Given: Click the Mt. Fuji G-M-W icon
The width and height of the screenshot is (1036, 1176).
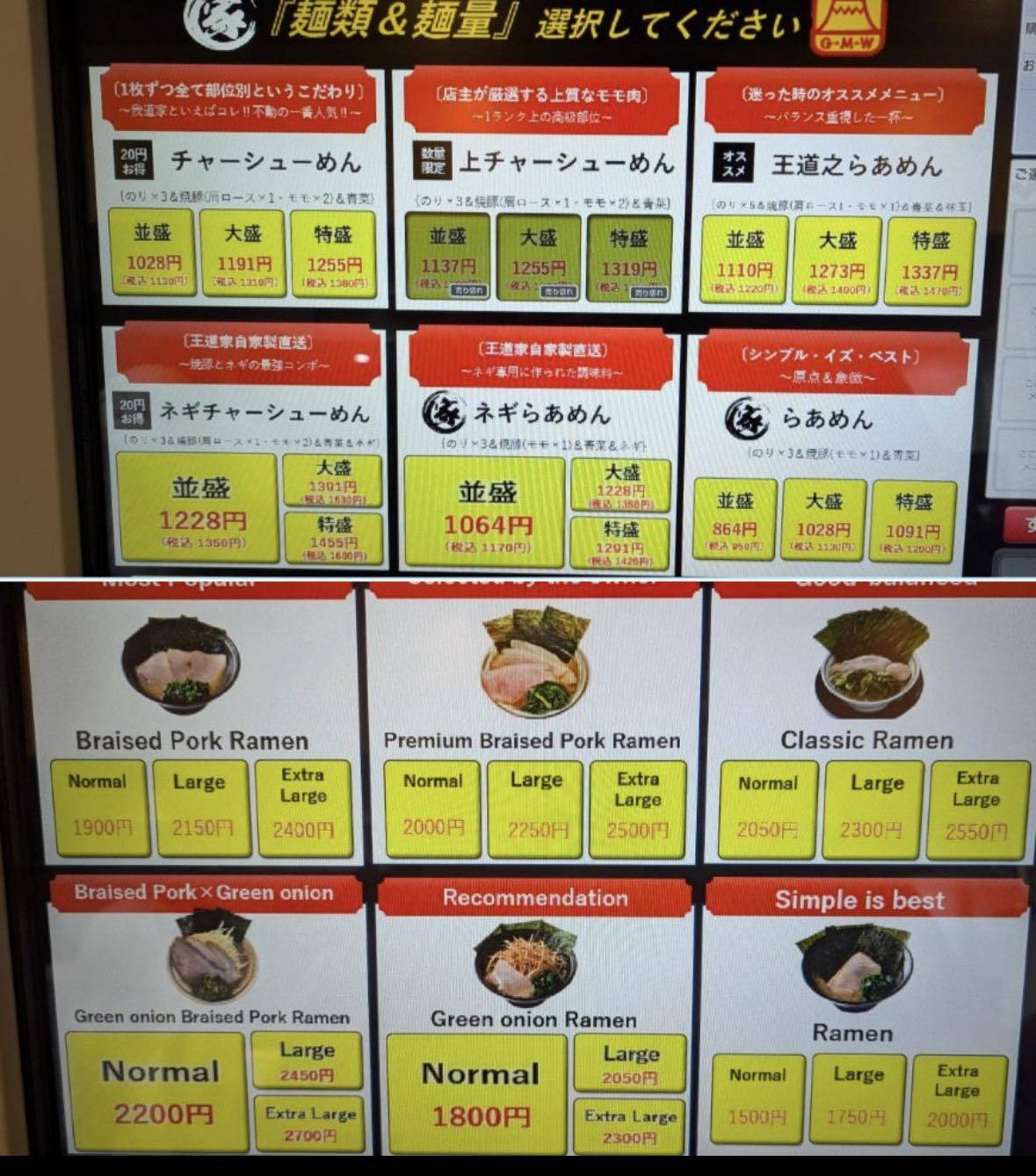Looking at the screenshot, I should pyautogui.click(x=848, y=24).
